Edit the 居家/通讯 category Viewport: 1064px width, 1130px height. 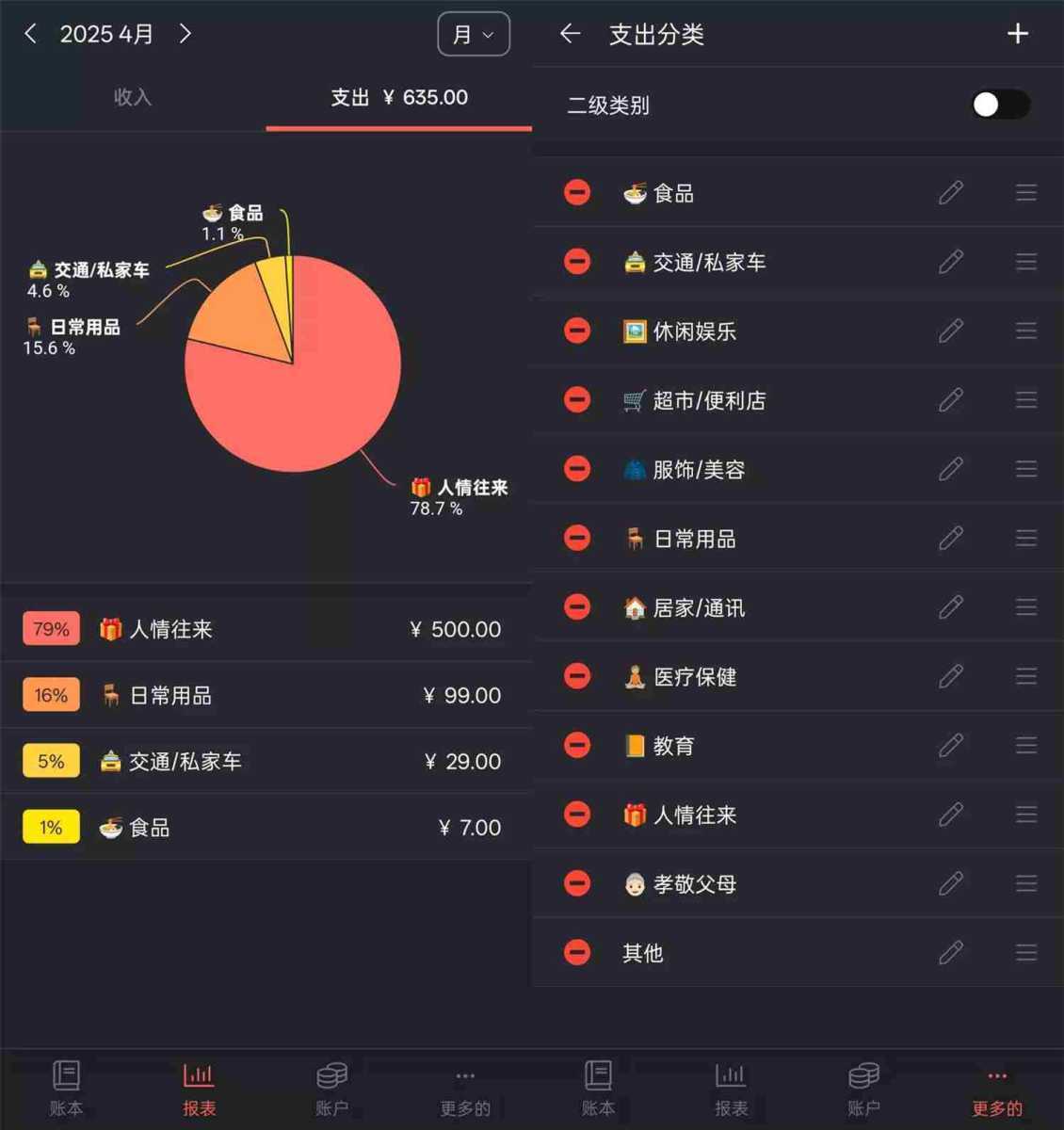click(951, 607)
